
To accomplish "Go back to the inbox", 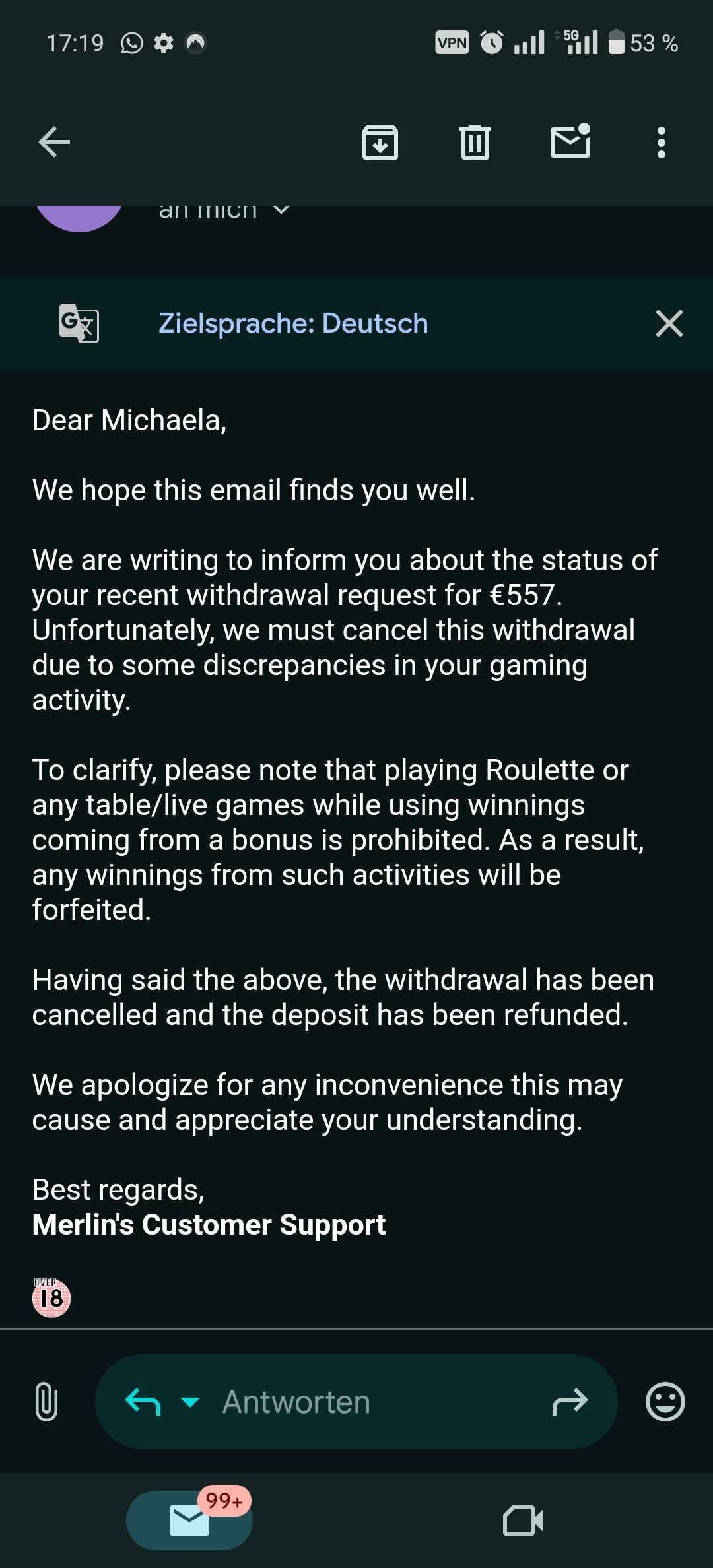I will click(54, 142).
